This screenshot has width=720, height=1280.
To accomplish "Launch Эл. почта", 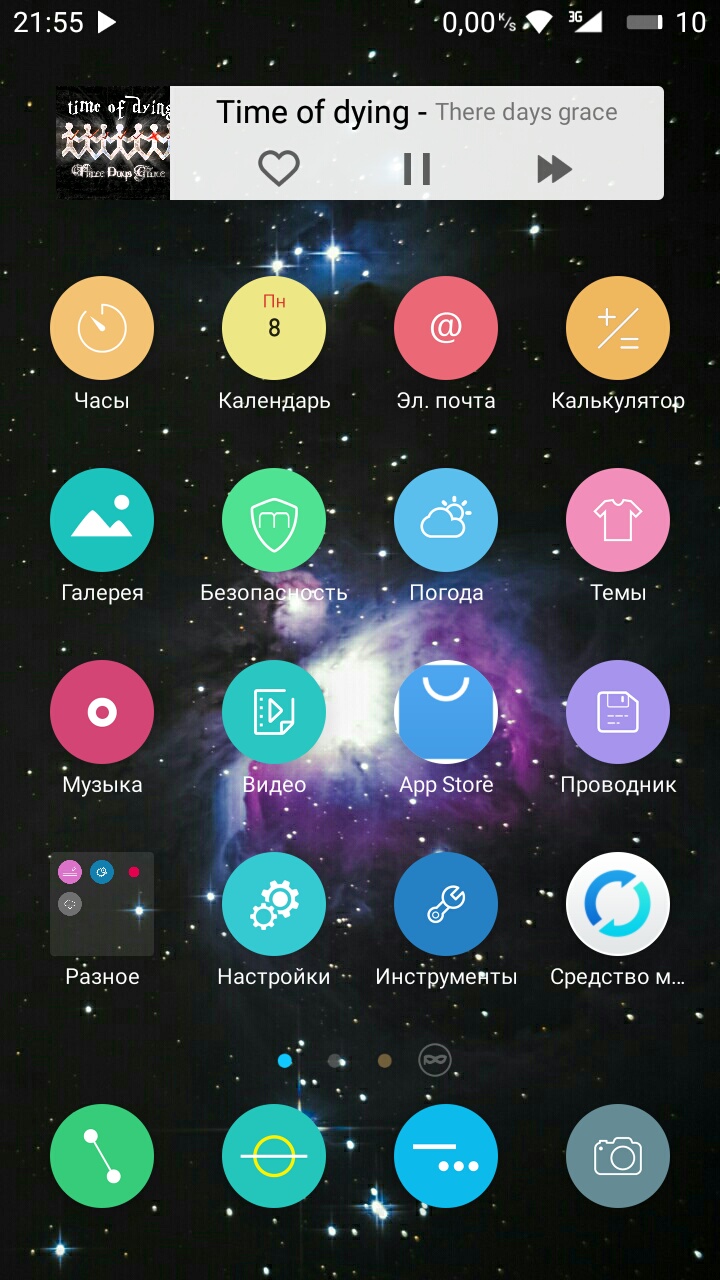I will (x=446, y=328).
